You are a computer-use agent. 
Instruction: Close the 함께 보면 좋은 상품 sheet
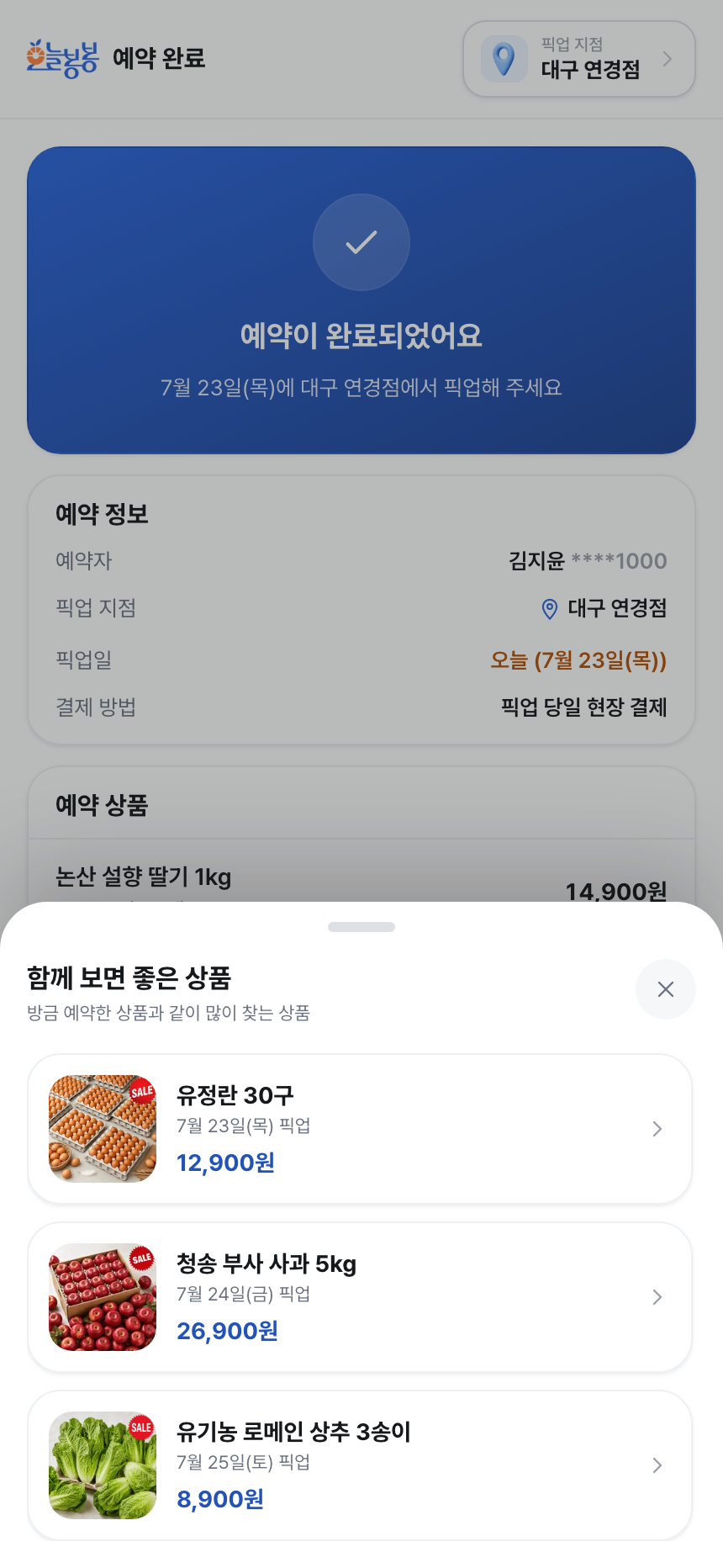pyautogui.click(x=665, y=989)
